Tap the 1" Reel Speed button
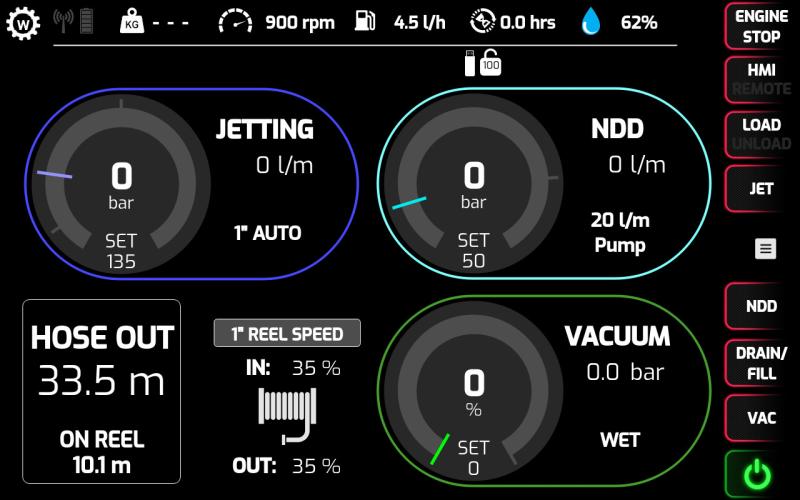Viewport: 800px width, 500px height. tap(287, 334)
